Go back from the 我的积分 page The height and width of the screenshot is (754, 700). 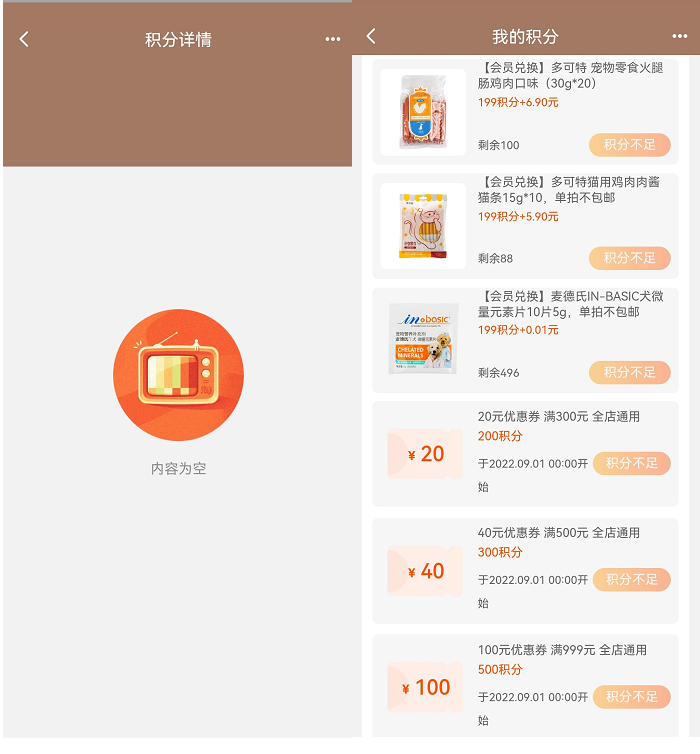coord(371,36)
